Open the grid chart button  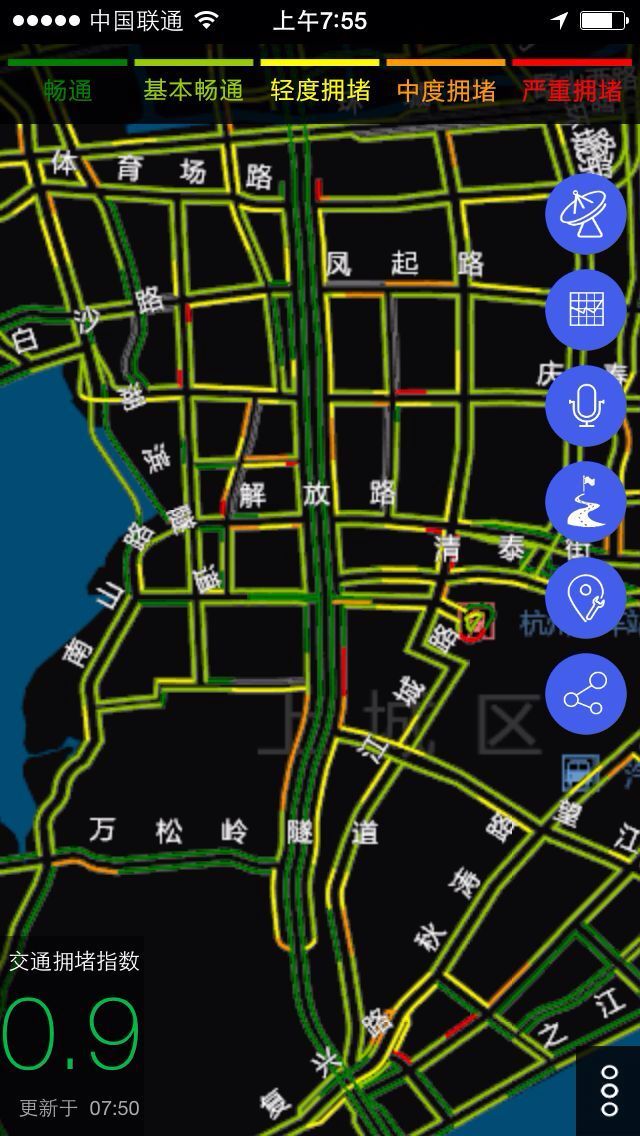click(586, 310)
